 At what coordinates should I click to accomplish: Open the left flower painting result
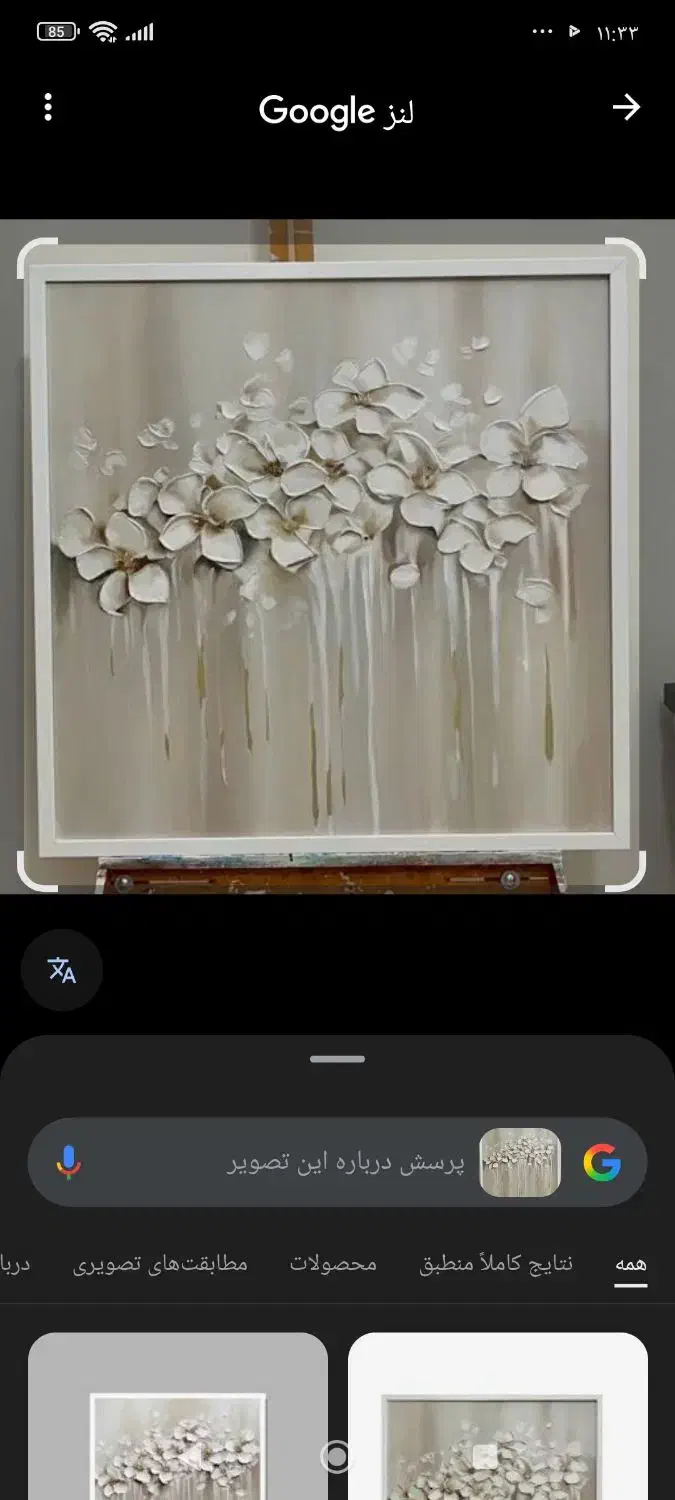coord(178,1420)
